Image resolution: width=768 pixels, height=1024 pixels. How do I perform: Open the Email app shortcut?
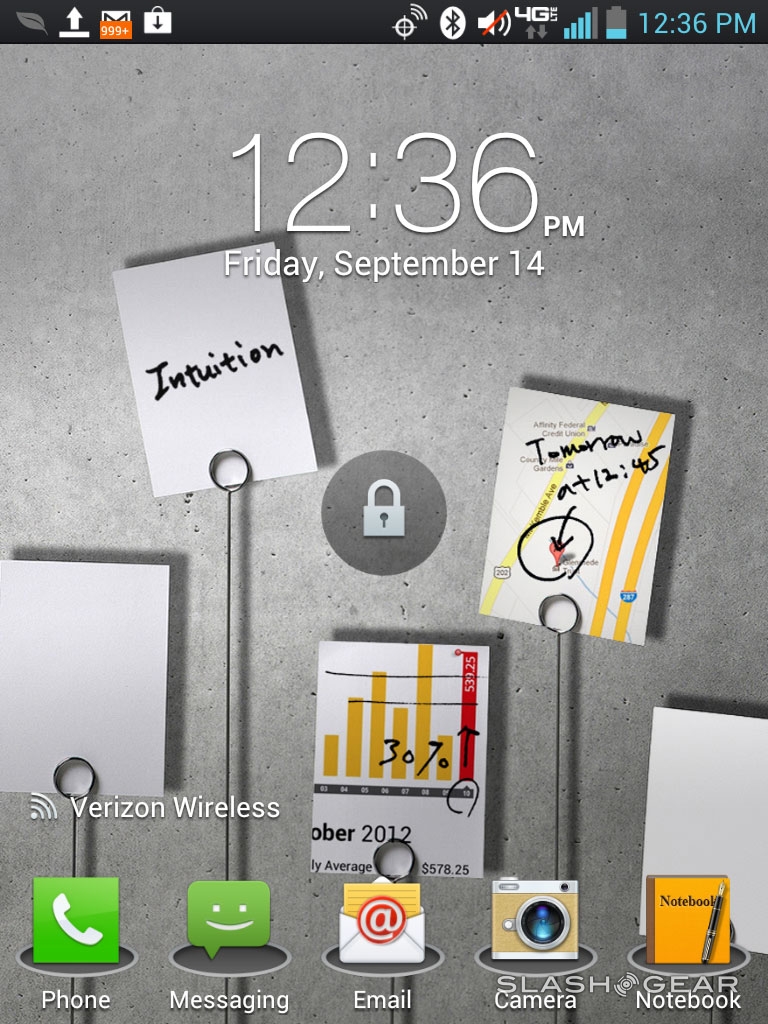[383, 921]
